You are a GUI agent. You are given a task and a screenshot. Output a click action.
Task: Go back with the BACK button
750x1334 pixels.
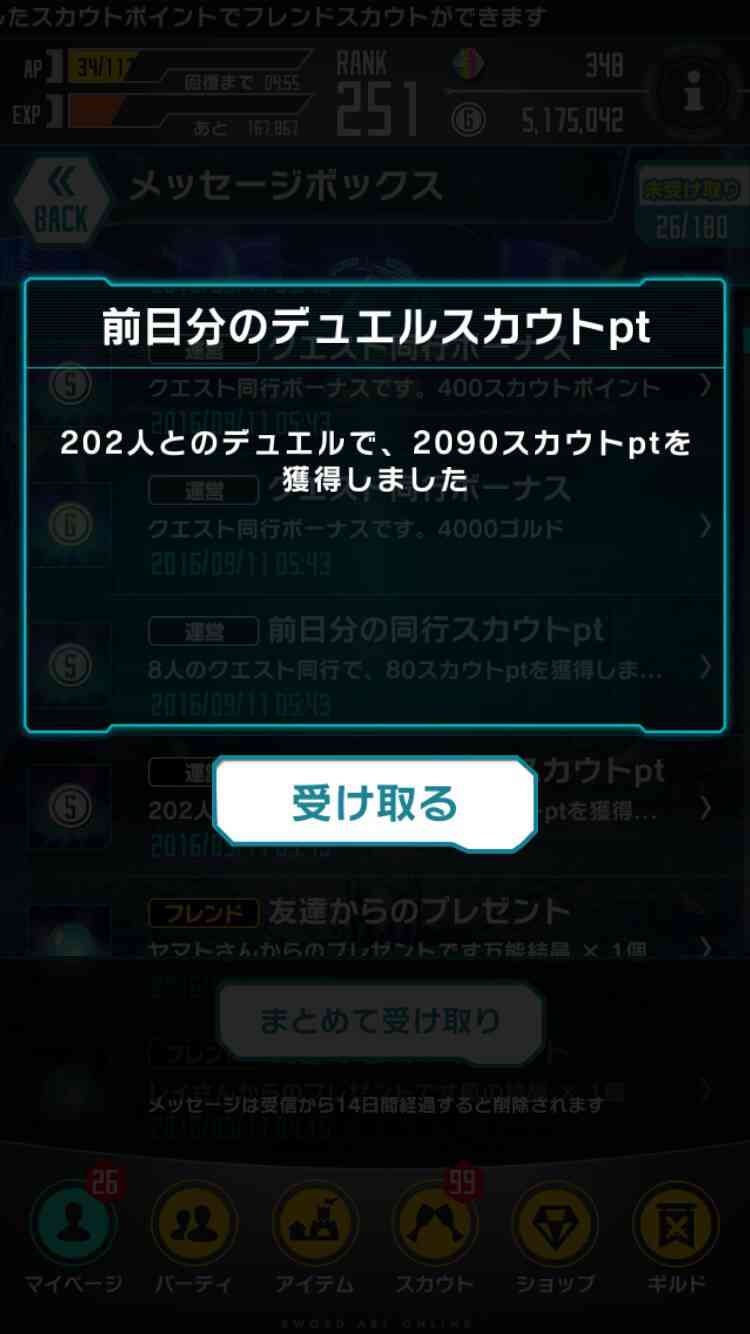tap(62, 201)
